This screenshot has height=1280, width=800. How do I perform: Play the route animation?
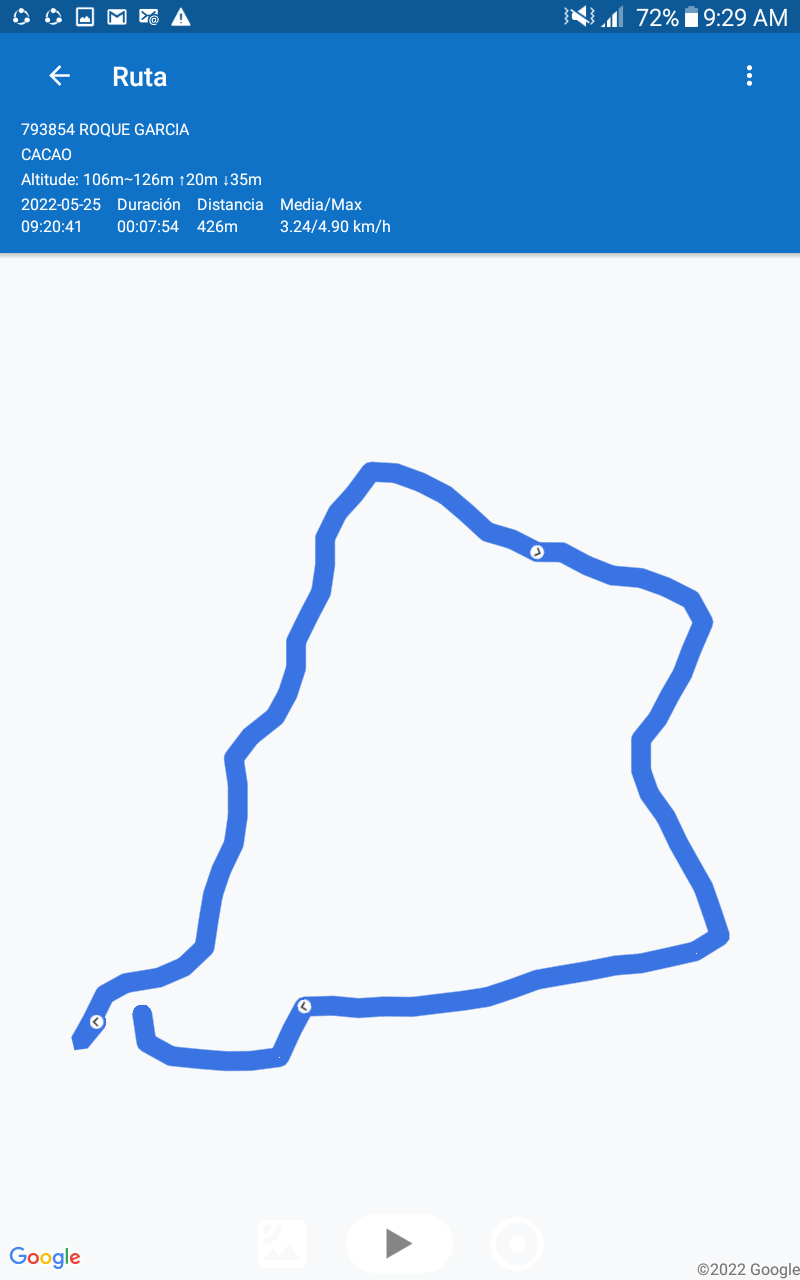[399, 1243]
